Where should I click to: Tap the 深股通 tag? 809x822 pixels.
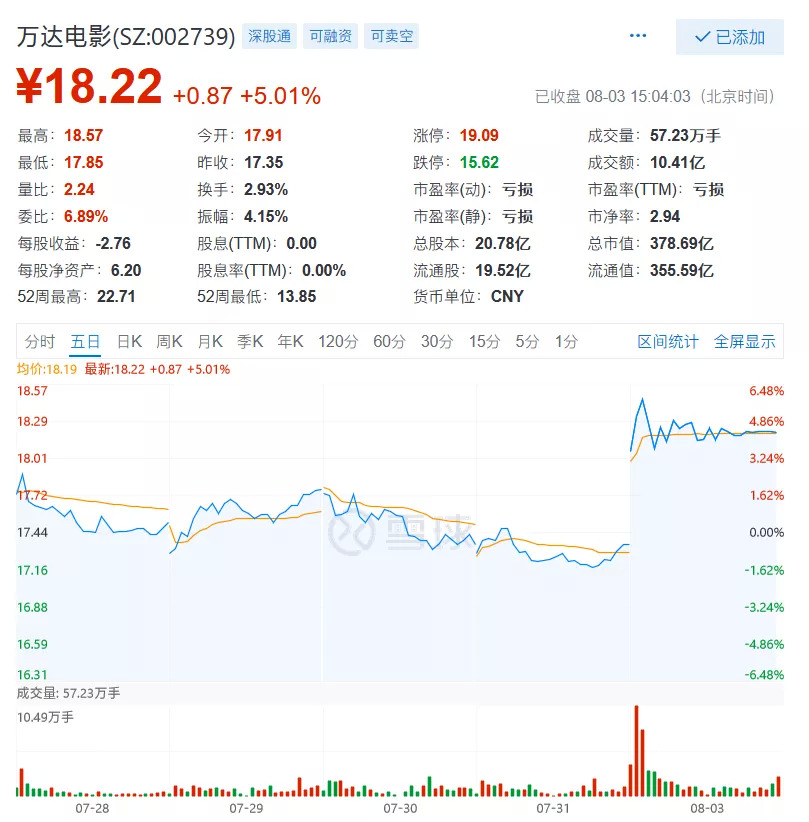269,36
